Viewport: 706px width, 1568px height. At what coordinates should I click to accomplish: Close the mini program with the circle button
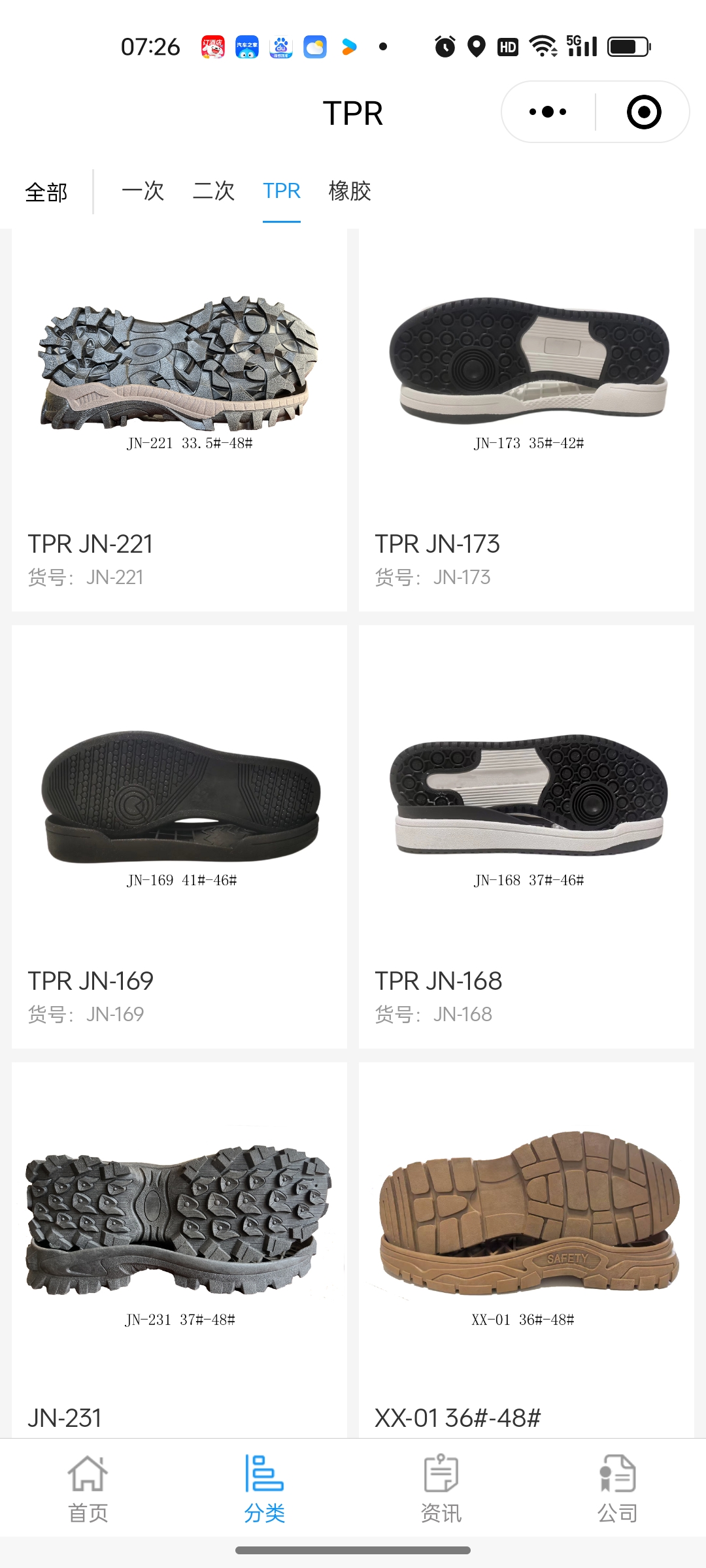click(643, 112)
